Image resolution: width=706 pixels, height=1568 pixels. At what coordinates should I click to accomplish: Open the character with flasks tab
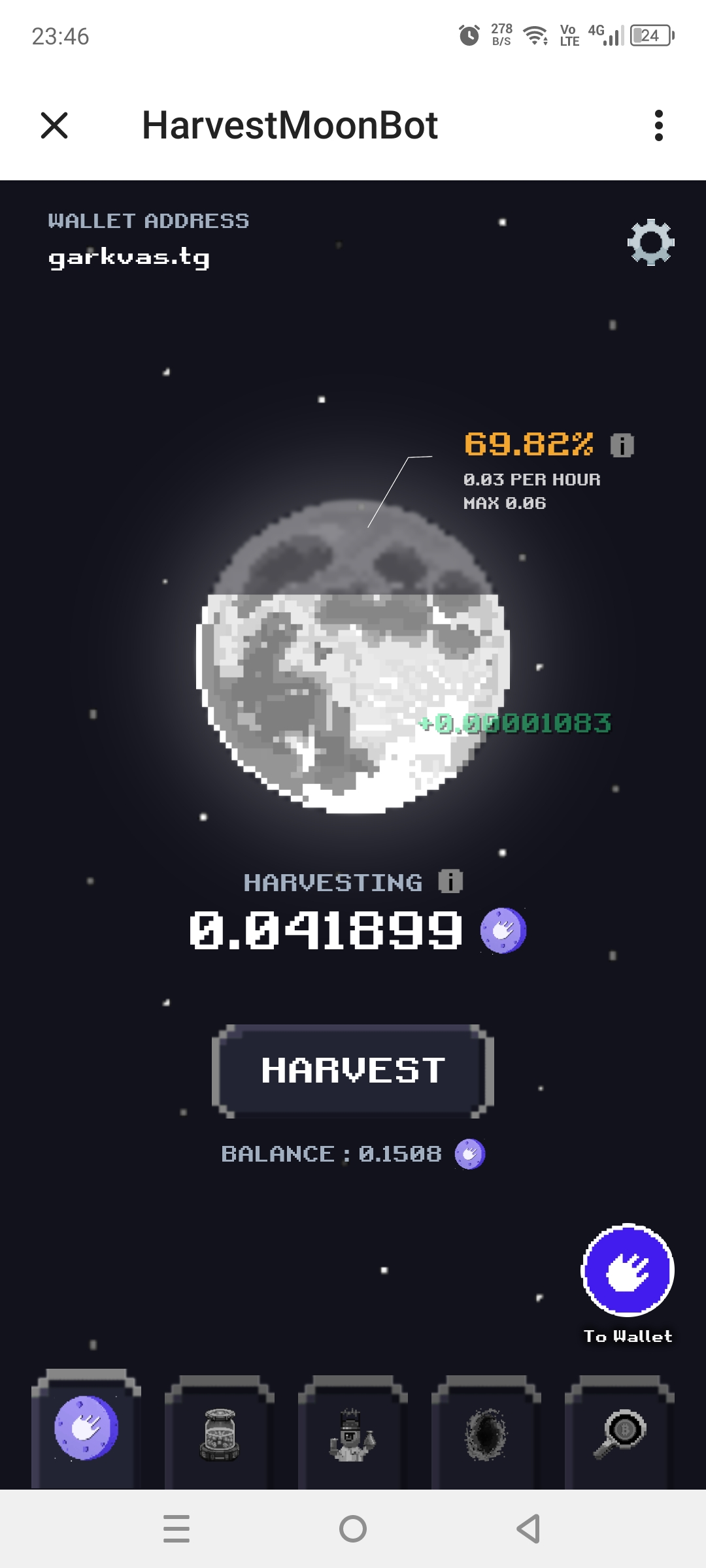(x=353, y=1432)
